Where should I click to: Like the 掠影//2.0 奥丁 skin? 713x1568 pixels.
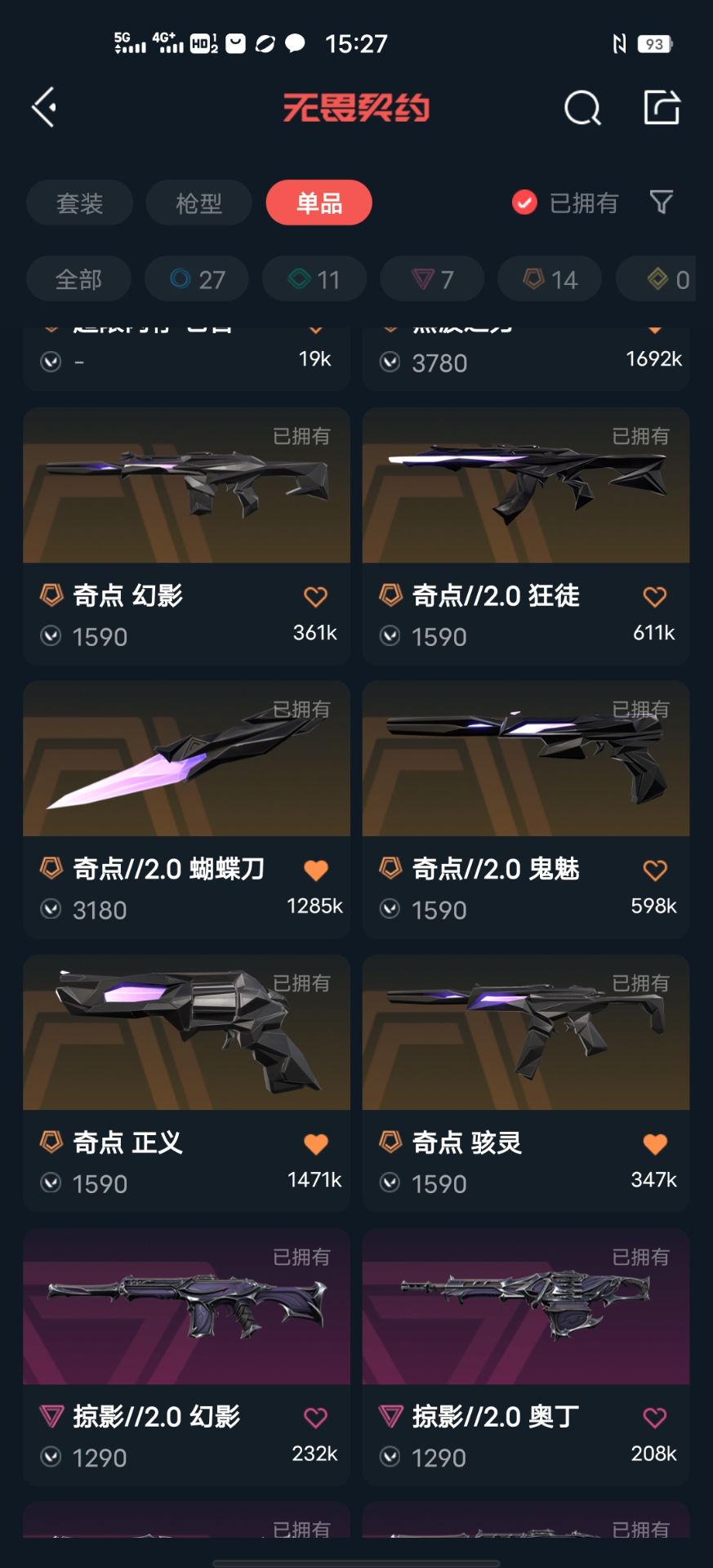(x=655, y=1418)
